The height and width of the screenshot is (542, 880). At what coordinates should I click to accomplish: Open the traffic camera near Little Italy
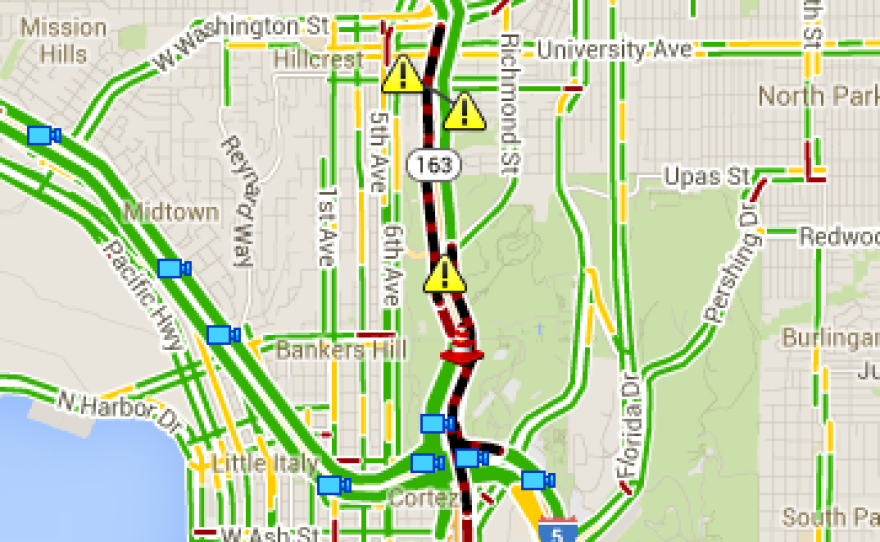pyautogui.click(x=334, y=485)
